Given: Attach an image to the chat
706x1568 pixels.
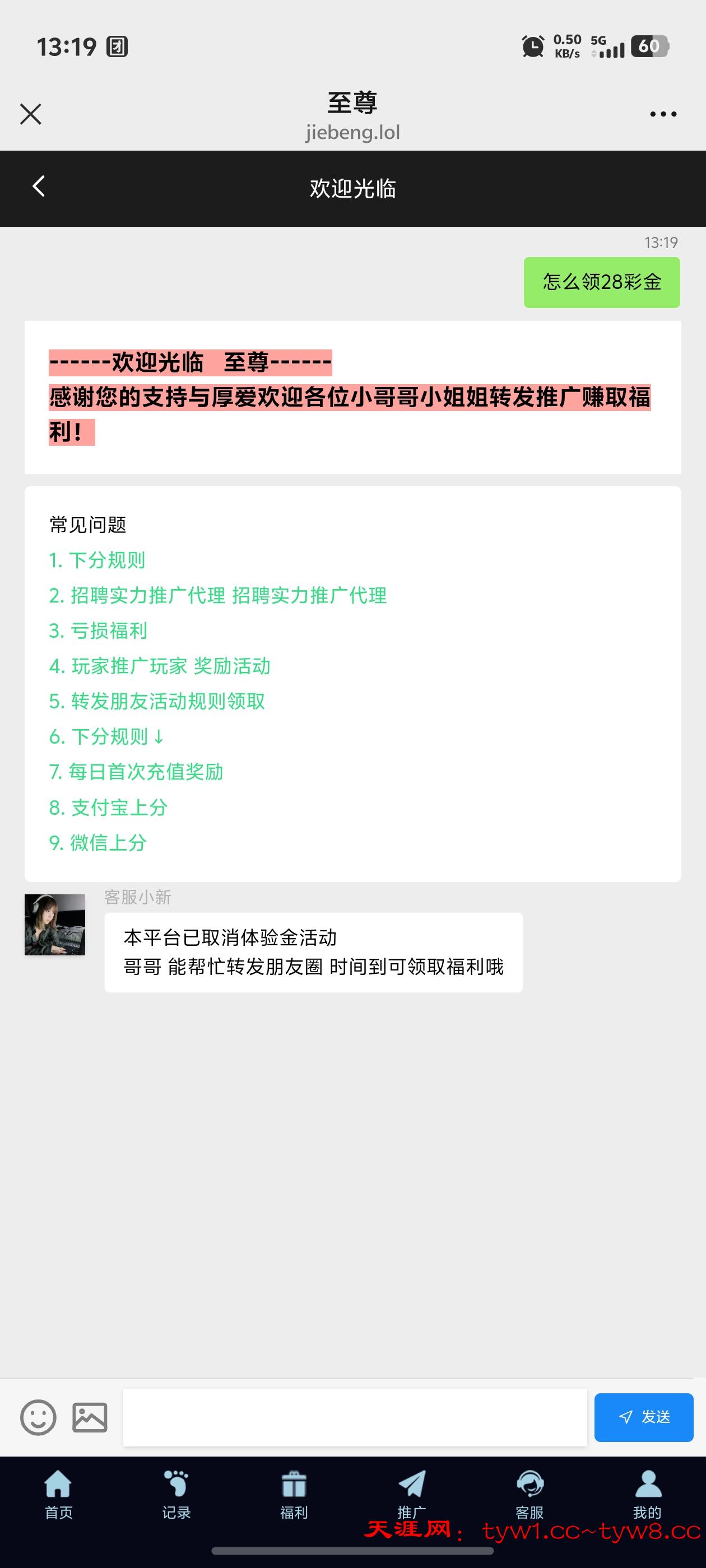Looking at the screenshot, I should (90, 1418).
